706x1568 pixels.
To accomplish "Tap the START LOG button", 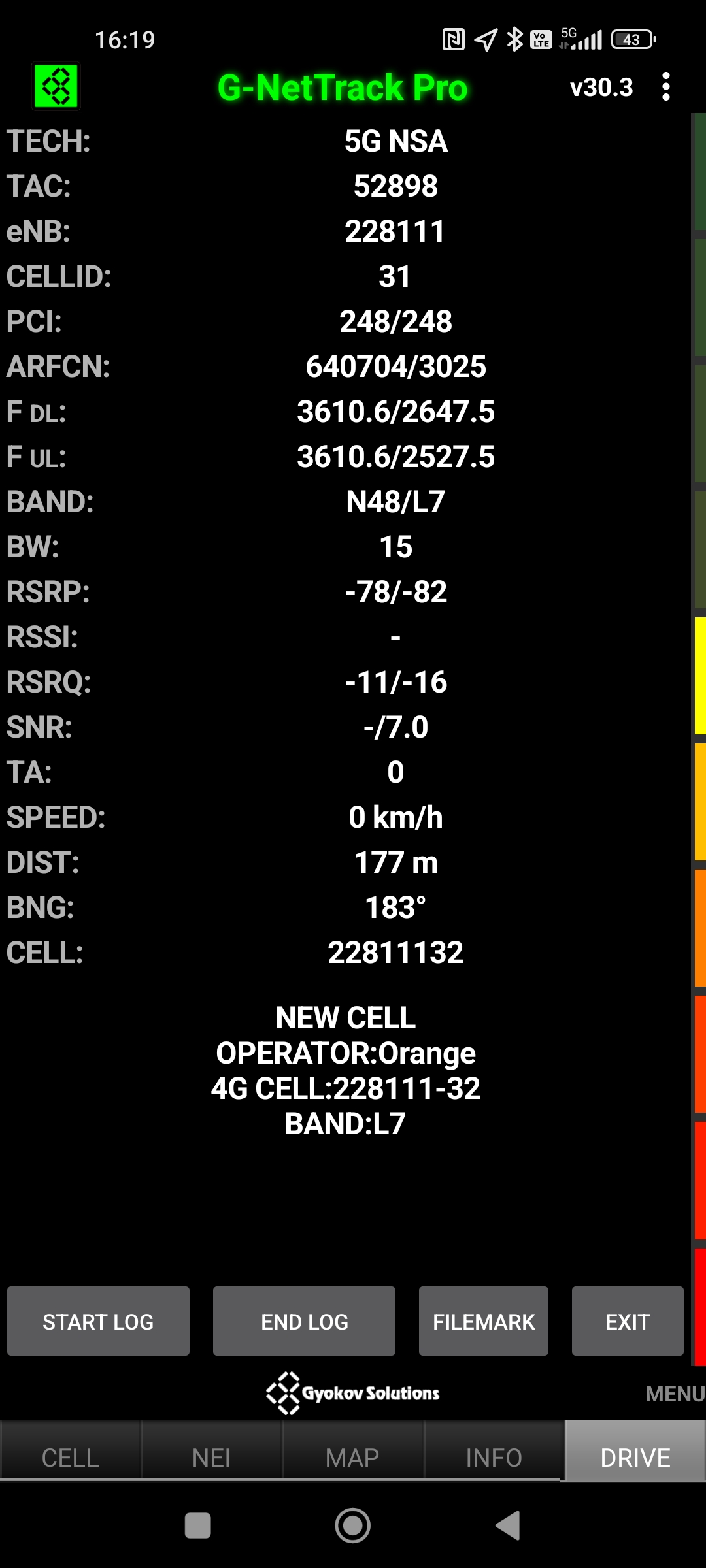I will (x=98, y=1321).
